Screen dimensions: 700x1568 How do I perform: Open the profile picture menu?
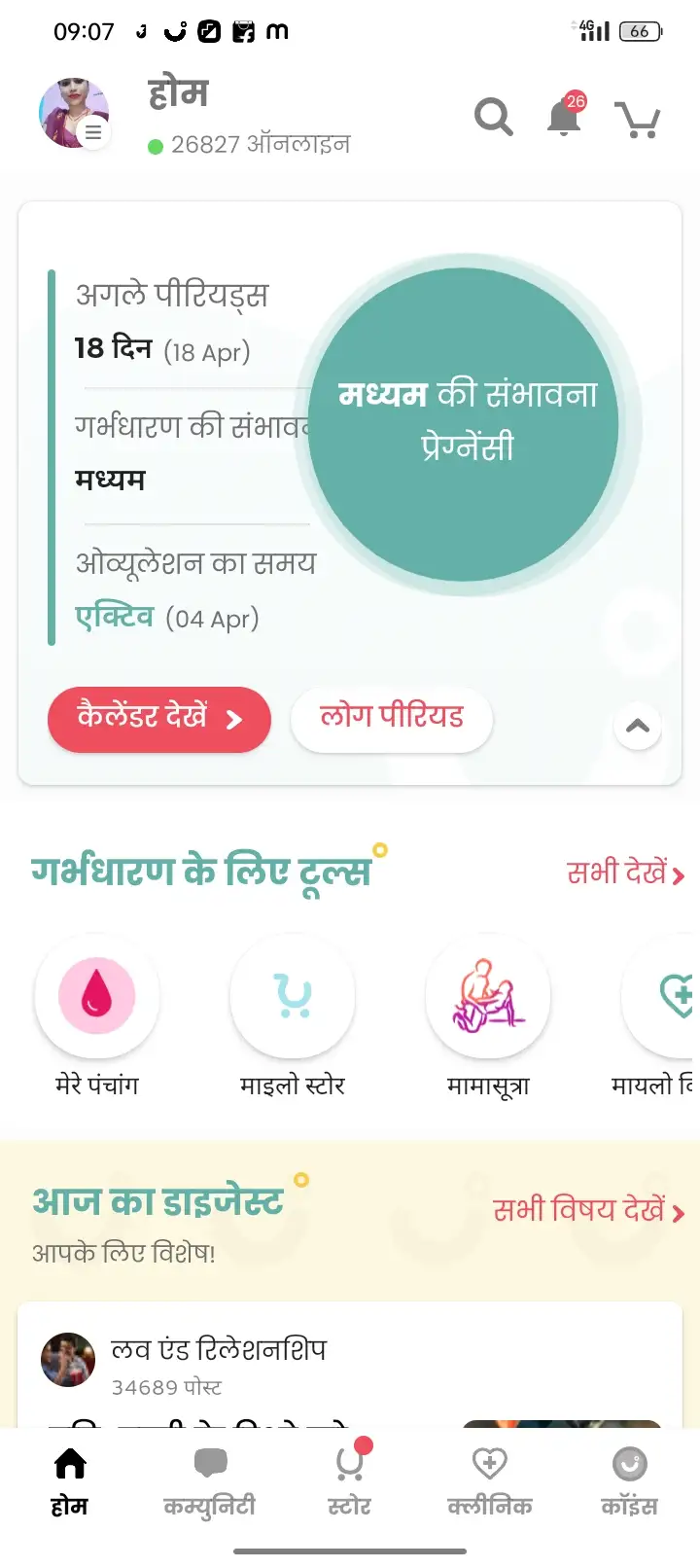(74, 114)
